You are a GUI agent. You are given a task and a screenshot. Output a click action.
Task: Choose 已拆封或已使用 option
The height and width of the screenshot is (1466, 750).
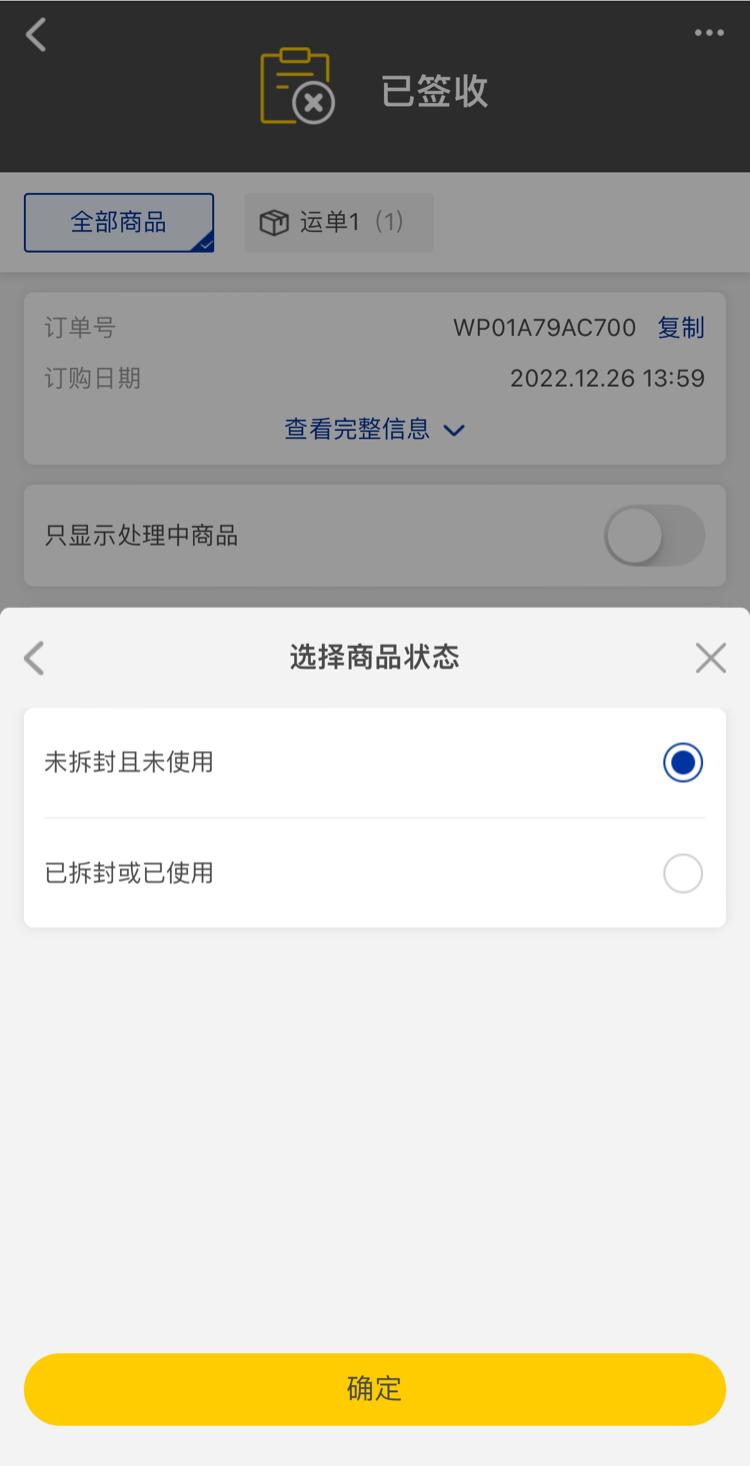tap(682, 874)
